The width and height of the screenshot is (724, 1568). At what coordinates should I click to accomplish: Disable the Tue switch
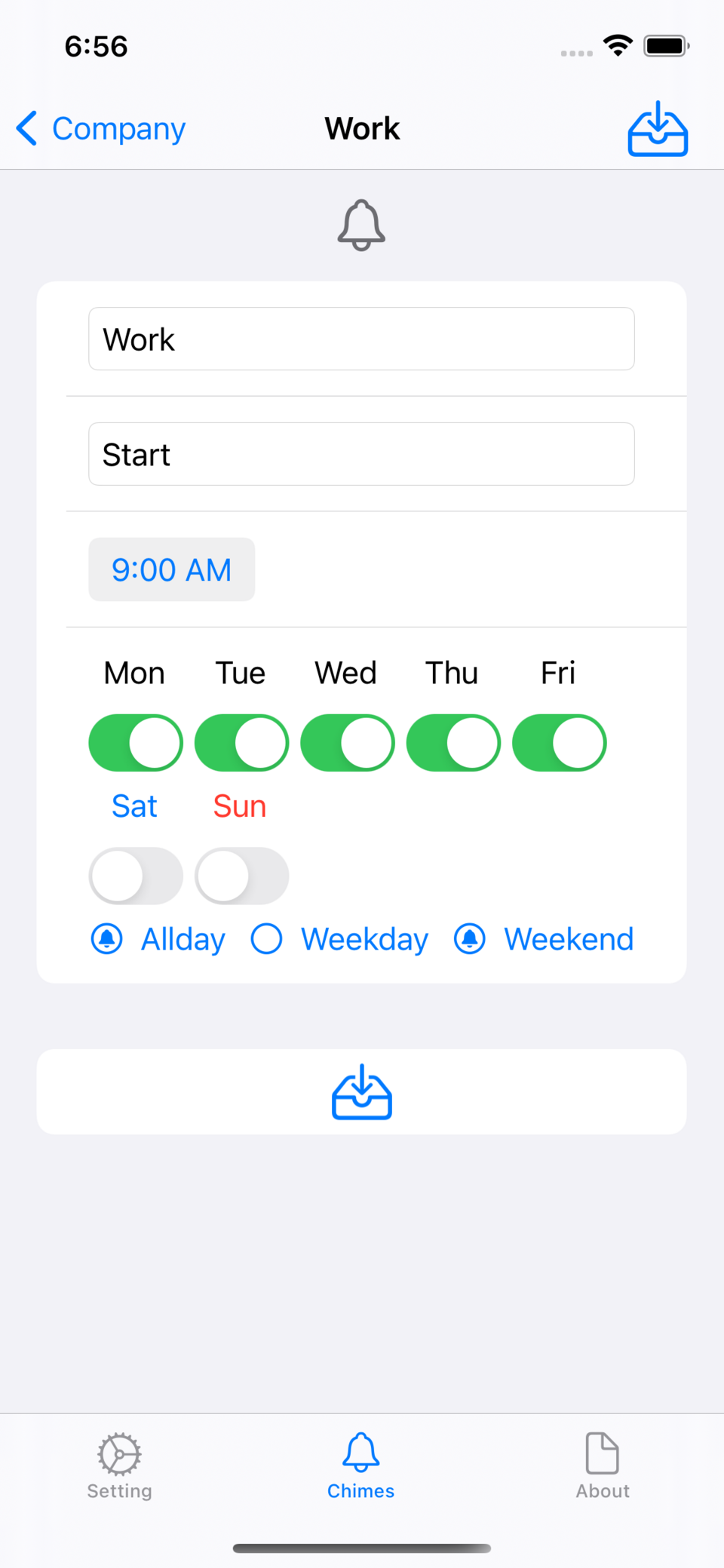(x=241, y=743)
